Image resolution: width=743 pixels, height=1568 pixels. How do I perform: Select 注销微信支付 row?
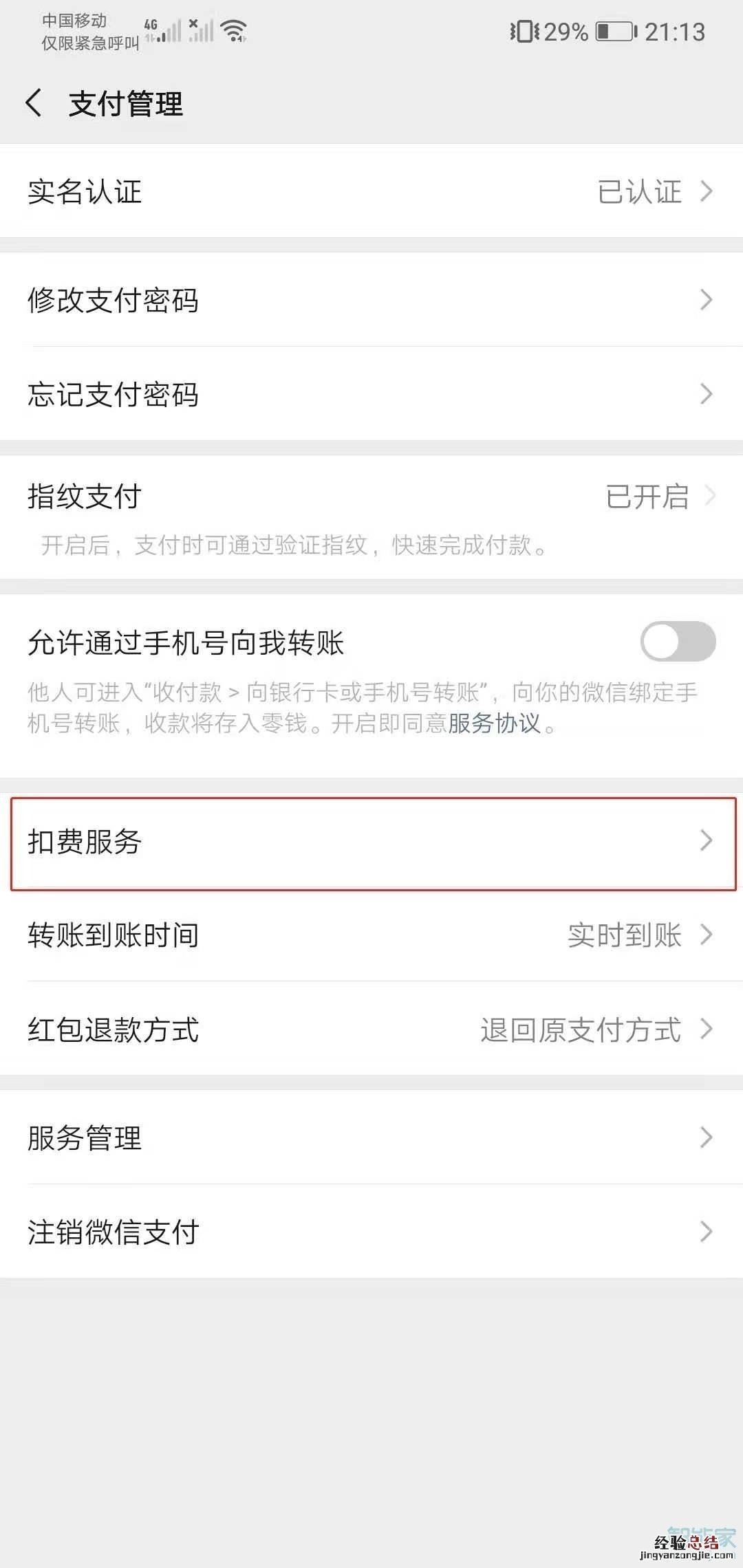(x=371, y=1232)
